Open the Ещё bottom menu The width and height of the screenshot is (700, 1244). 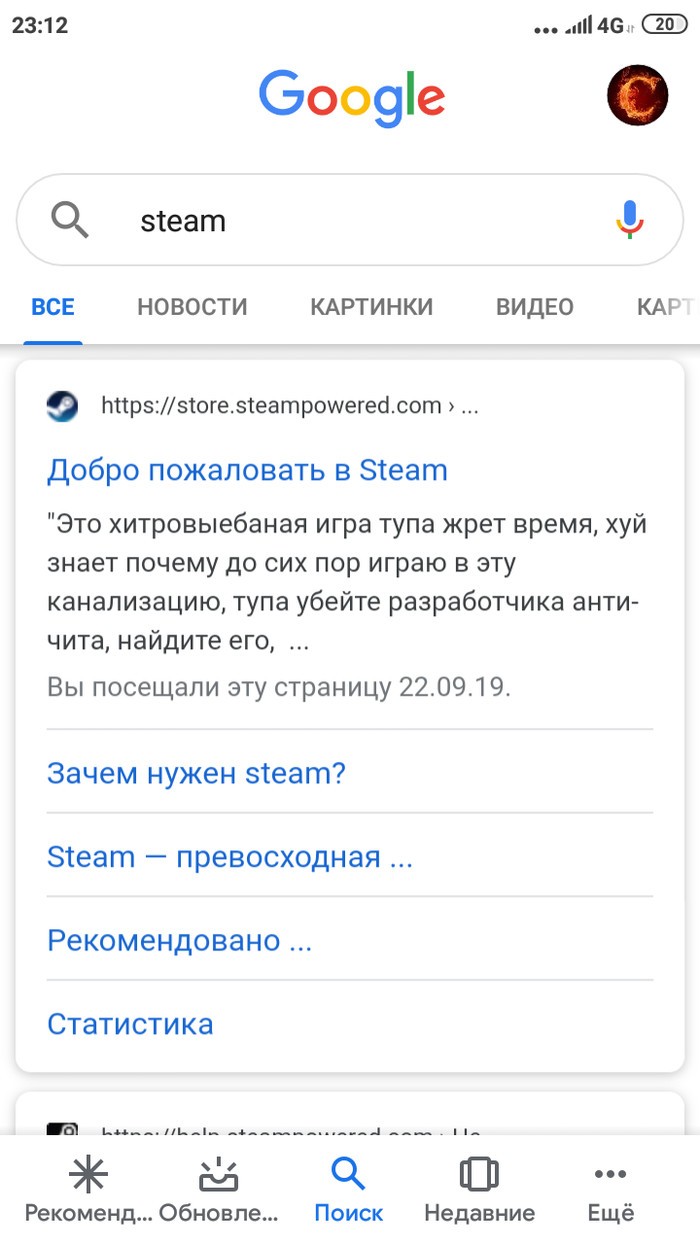coord(610,1191)
